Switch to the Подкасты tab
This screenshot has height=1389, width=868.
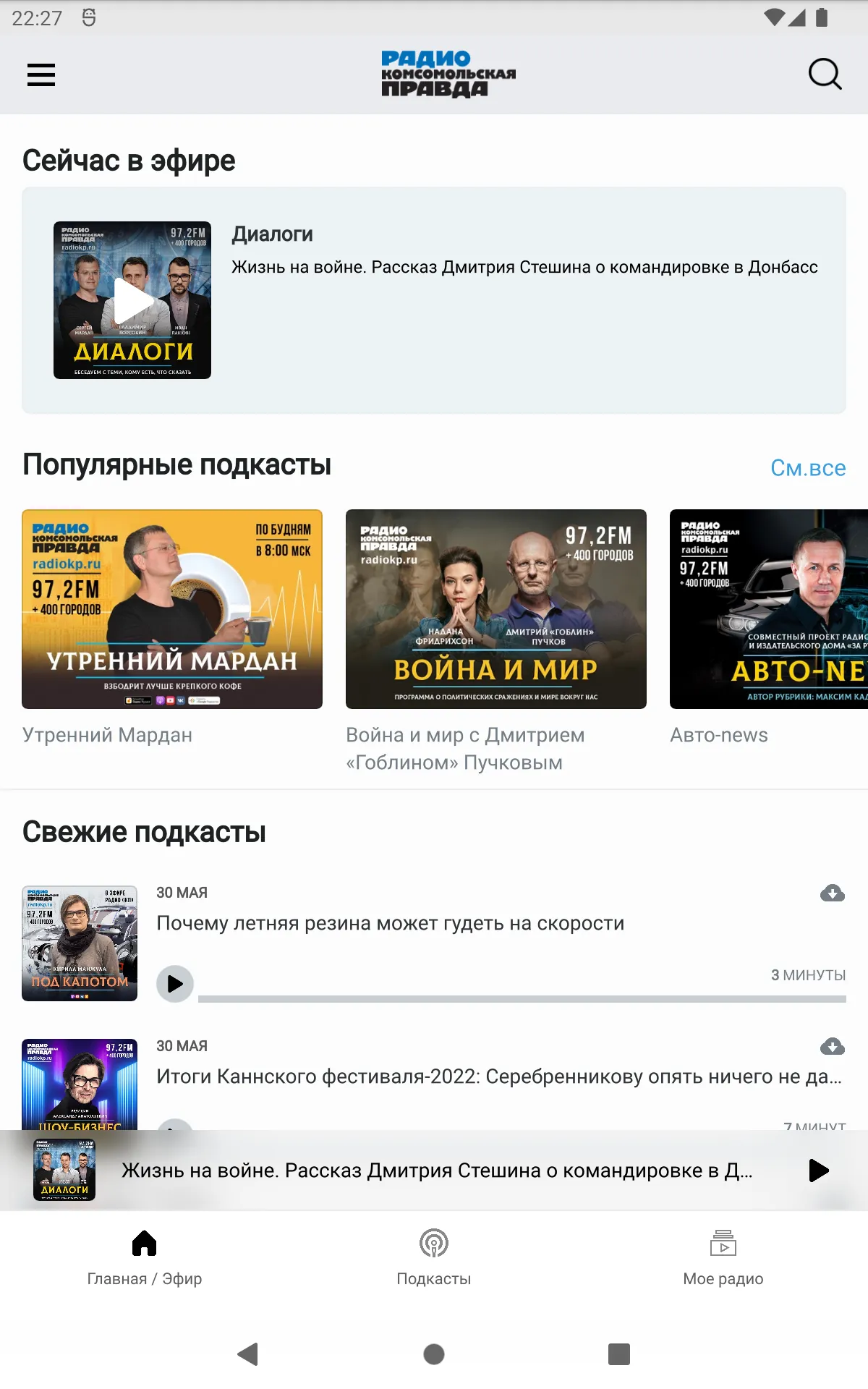click(434, 1257)
